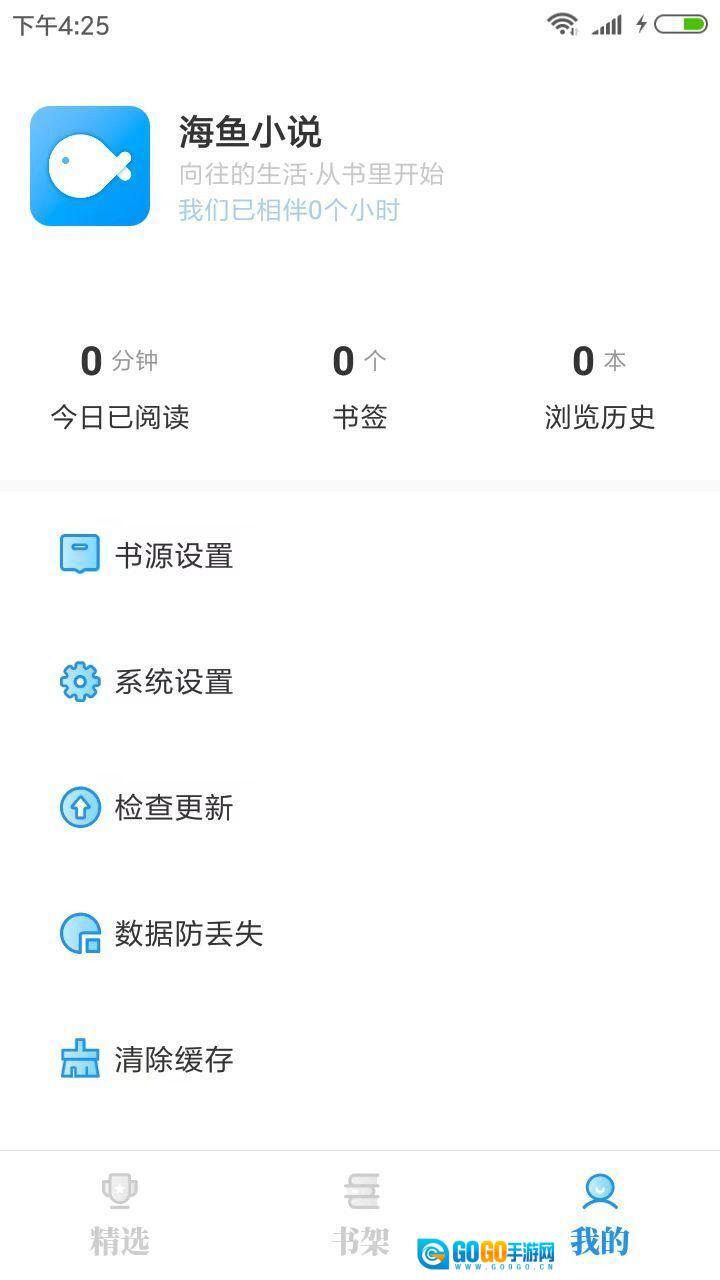View 书签 bookmarks

coord(360,387)
